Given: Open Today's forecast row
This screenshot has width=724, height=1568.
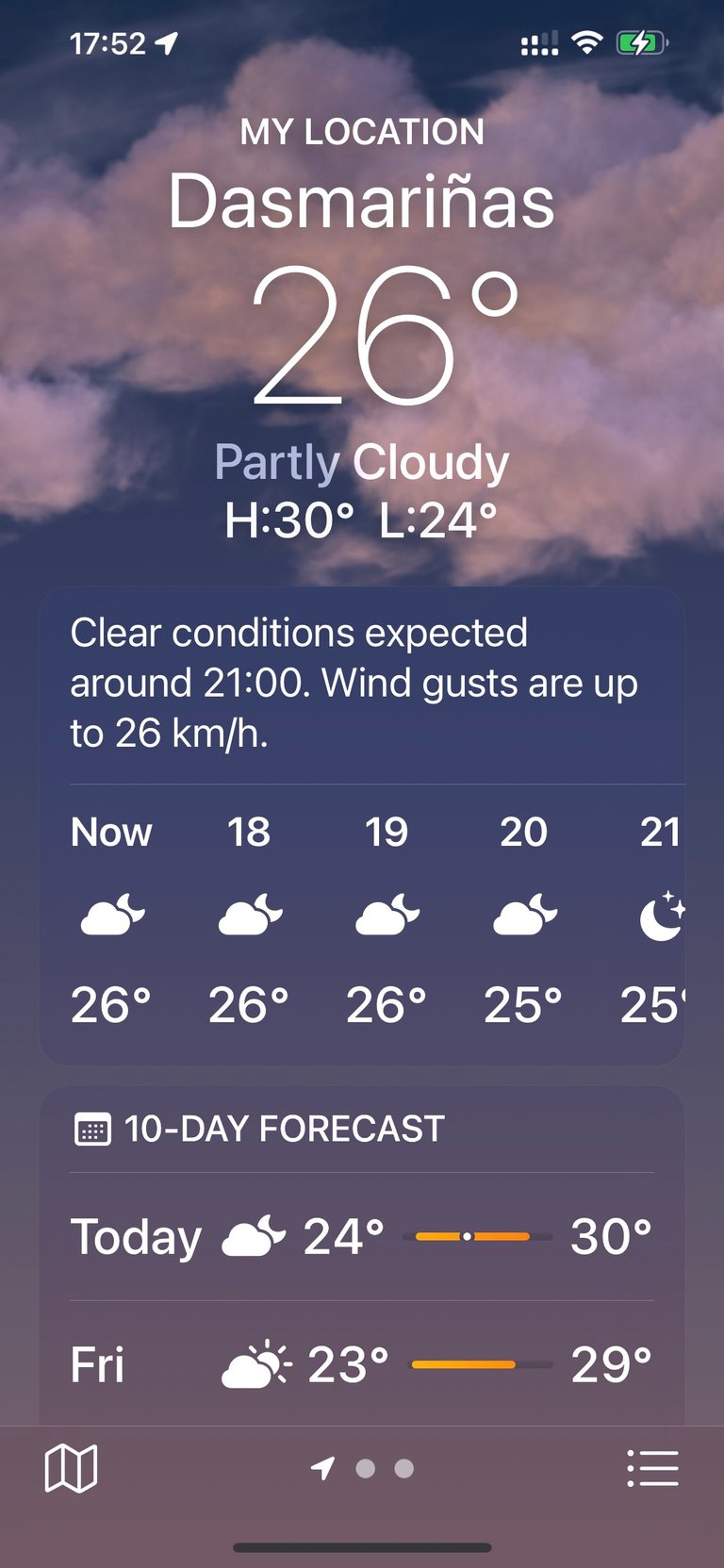Looking at the screenshot, I should pyautogui.click(x=362, y=1236).
